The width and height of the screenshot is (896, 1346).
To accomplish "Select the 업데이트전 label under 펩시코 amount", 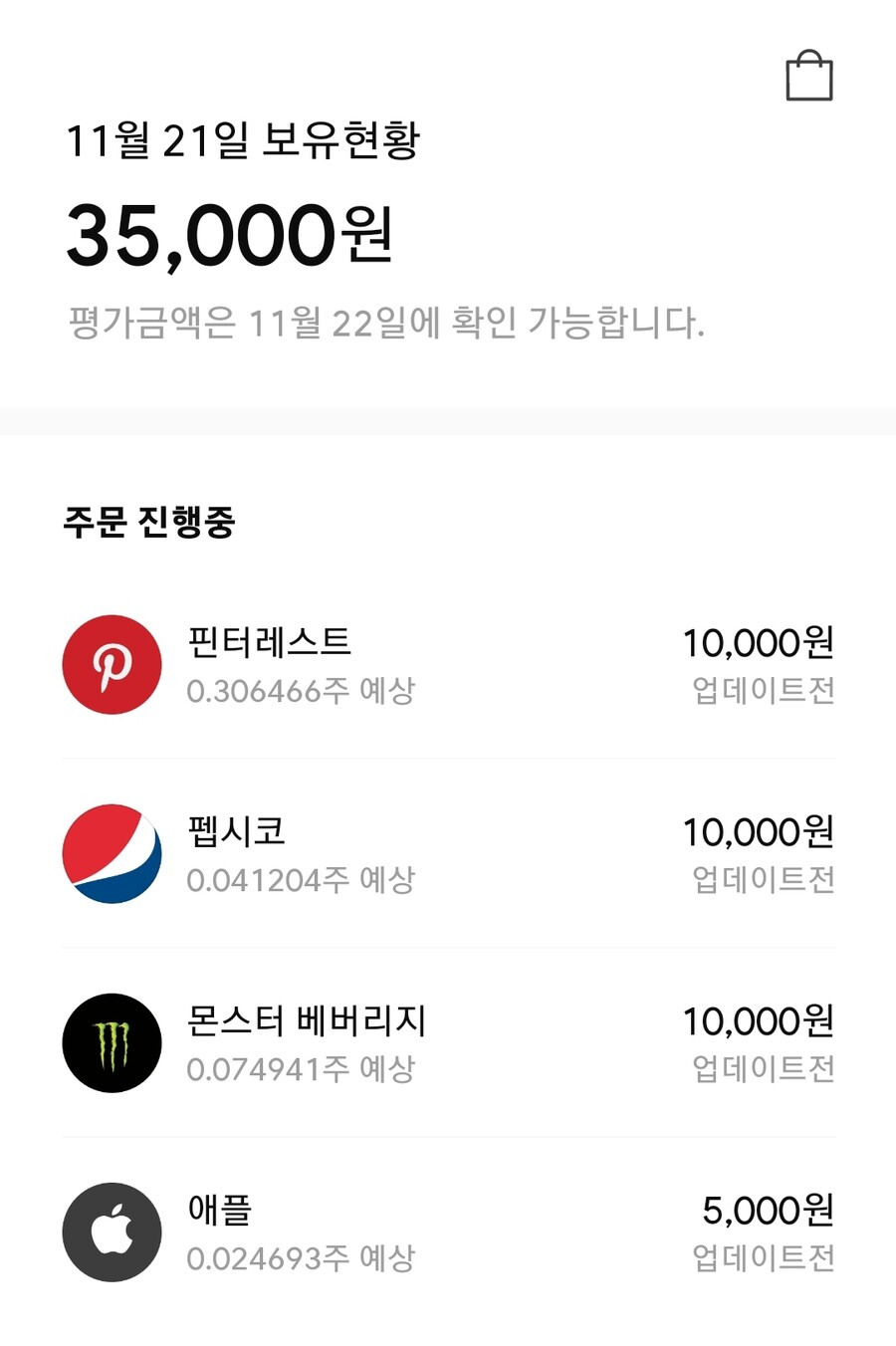I will point(764,879).
